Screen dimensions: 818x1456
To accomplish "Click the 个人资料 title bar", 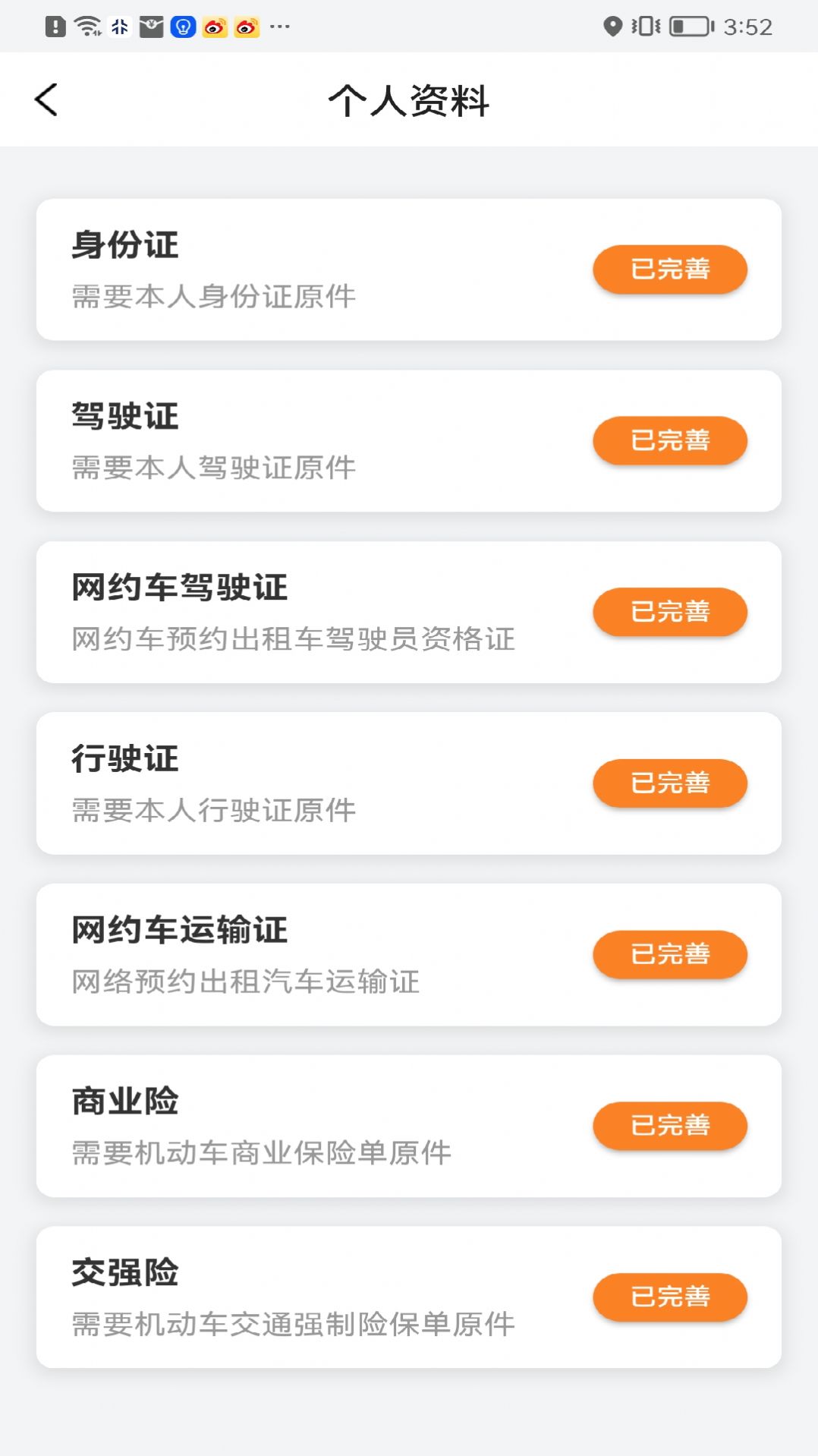I will (x=409, y=99).
